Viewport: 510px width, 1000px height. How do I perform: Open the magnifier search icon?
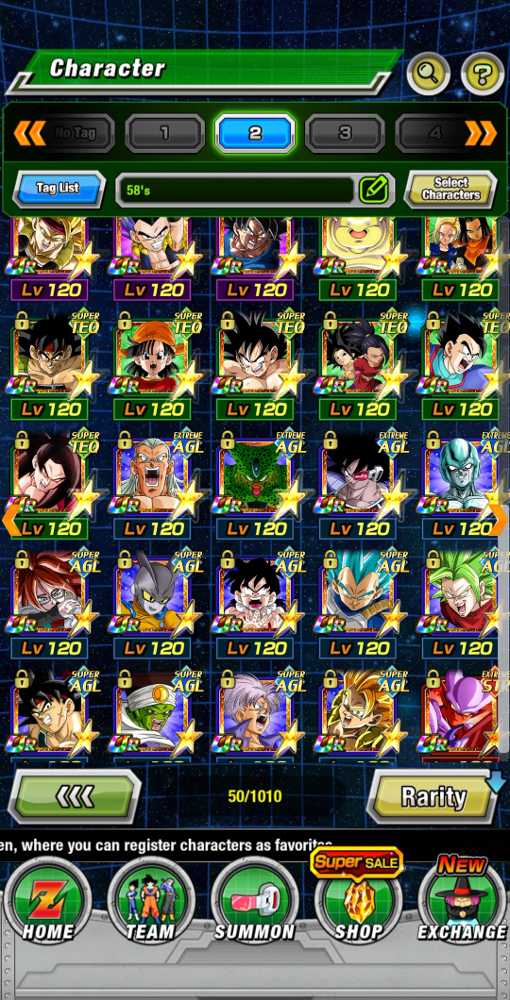[428, 74]
